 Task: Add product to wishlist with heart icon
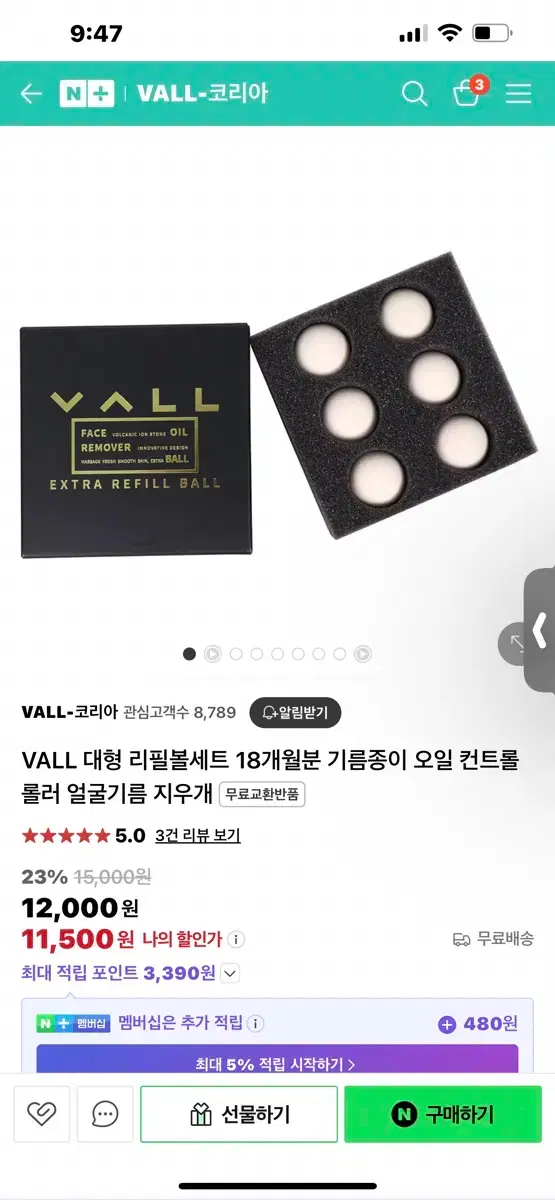(42, 1114)
